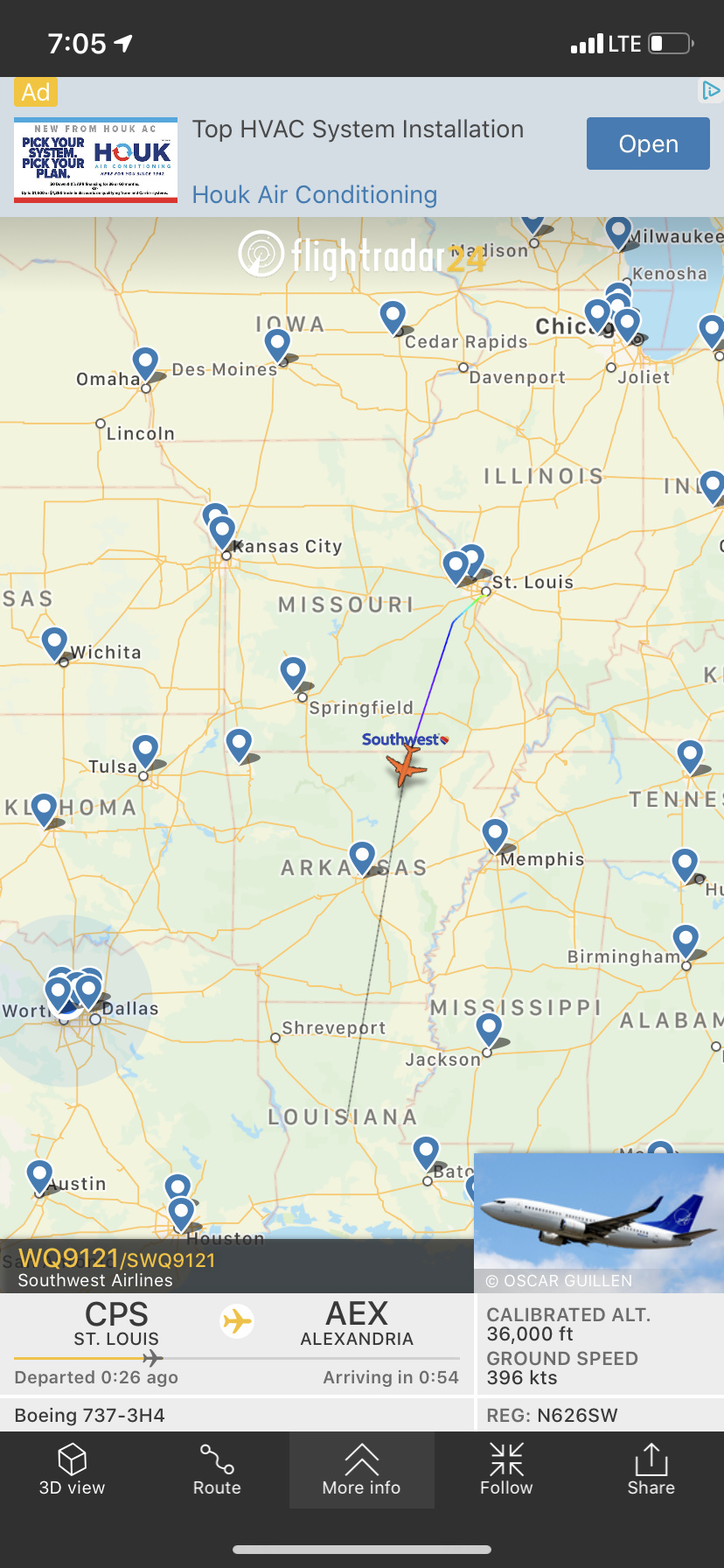Share flight WQ9121
Viewport: 724px width, 1568px height.
point(651,1470)
